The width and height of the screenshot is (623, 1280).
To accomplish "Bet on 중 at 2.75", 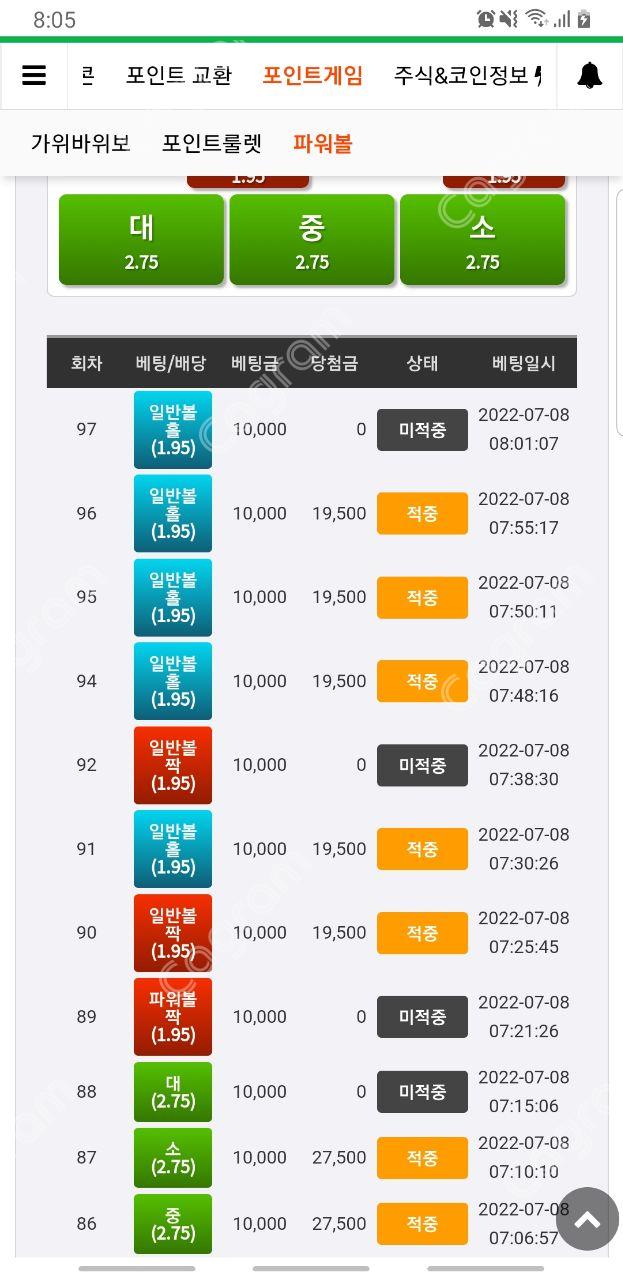I will tap(312, 240).
